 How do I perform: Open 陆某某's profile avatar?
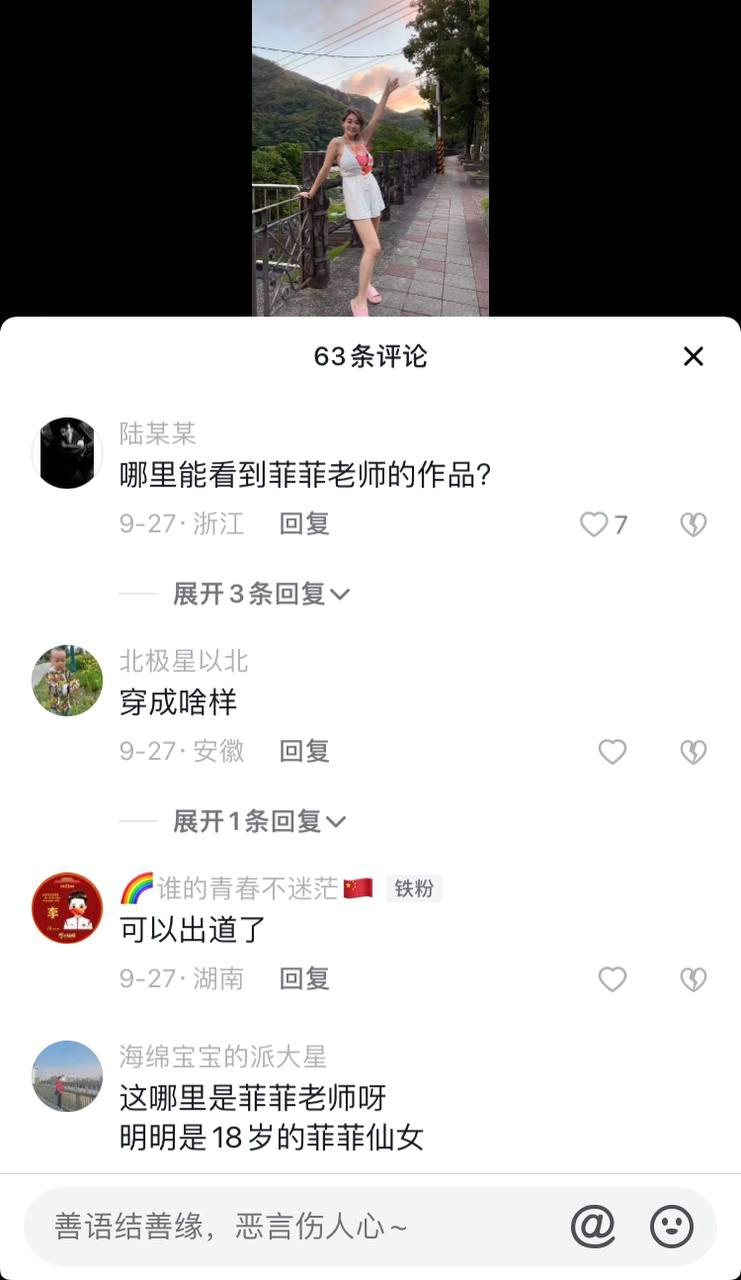click(67, 453)
